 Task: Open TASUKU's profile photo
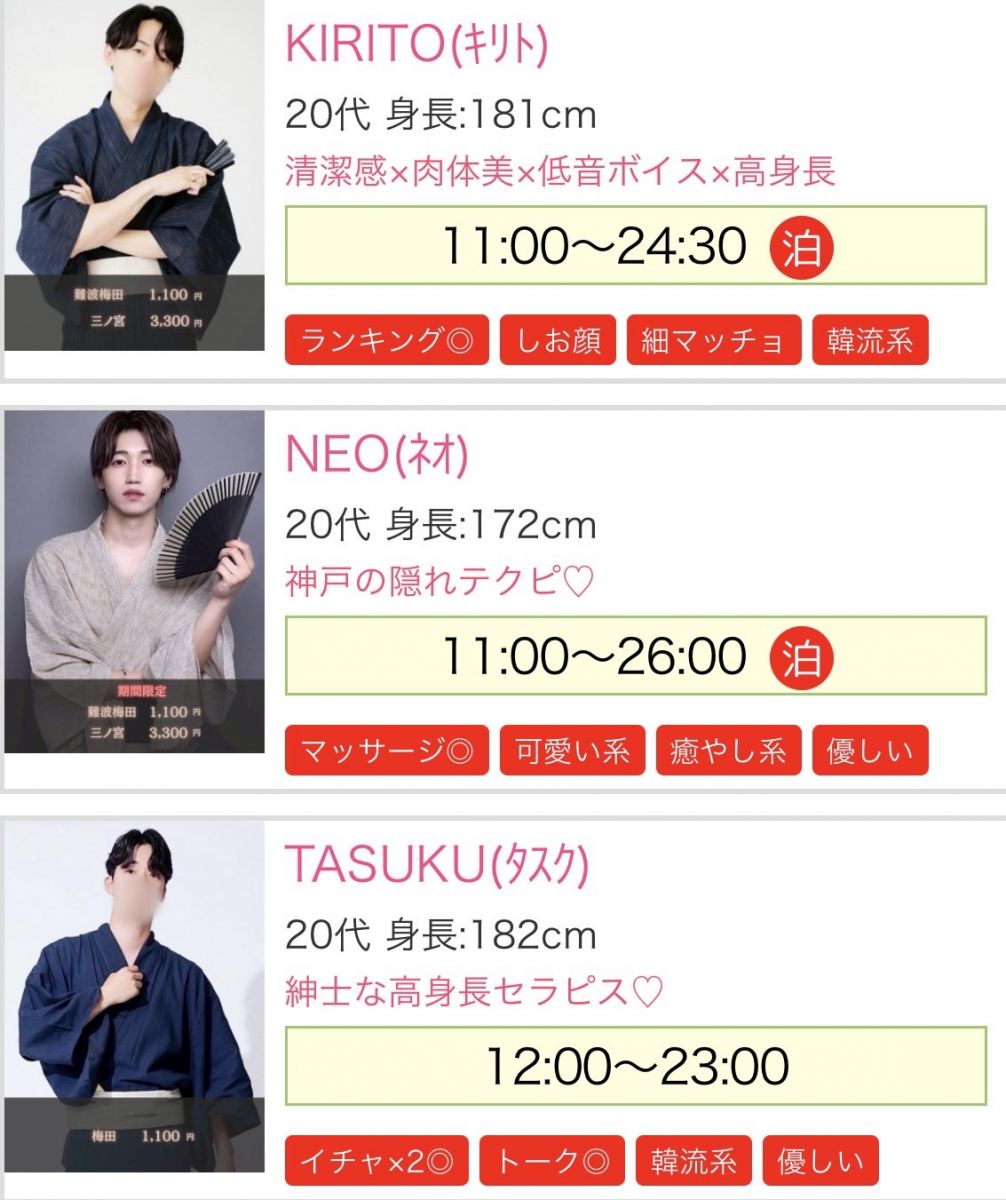[x=134, y=996]
